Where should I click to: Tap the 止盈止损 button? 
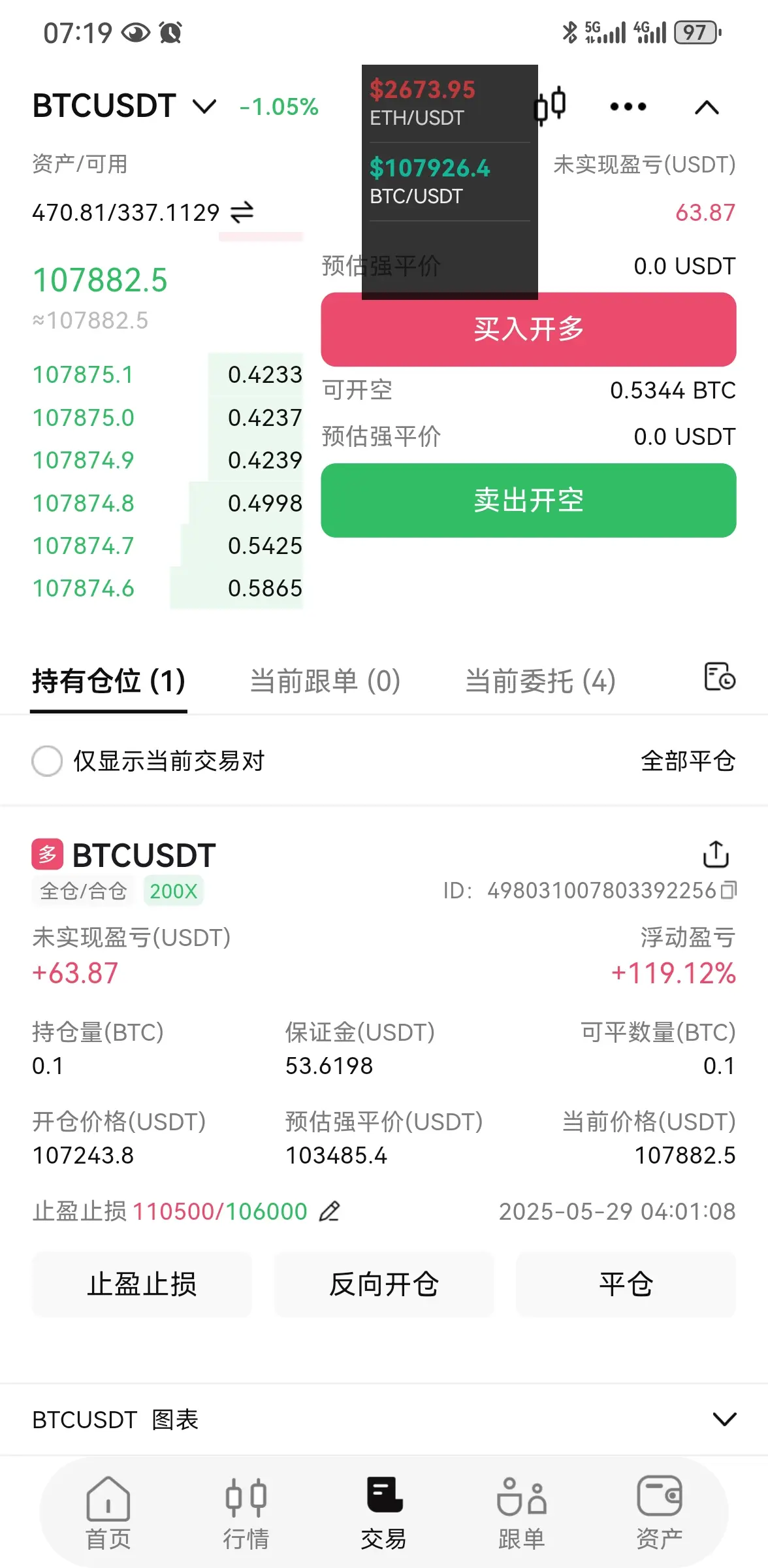(142, 1284)
